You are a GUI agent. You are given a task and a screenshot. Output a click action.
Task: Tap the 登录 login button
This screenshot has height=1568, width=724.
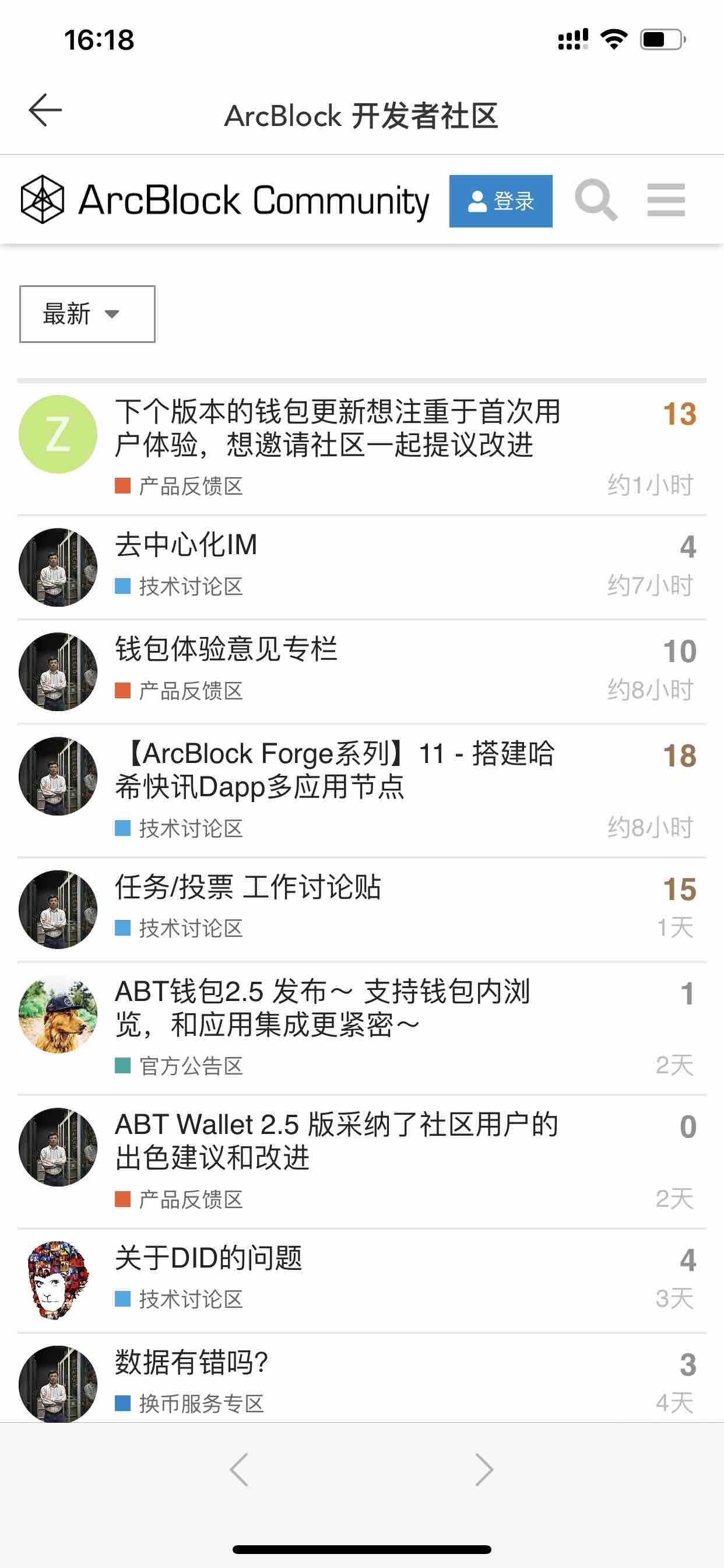click(x=500, y=201)
